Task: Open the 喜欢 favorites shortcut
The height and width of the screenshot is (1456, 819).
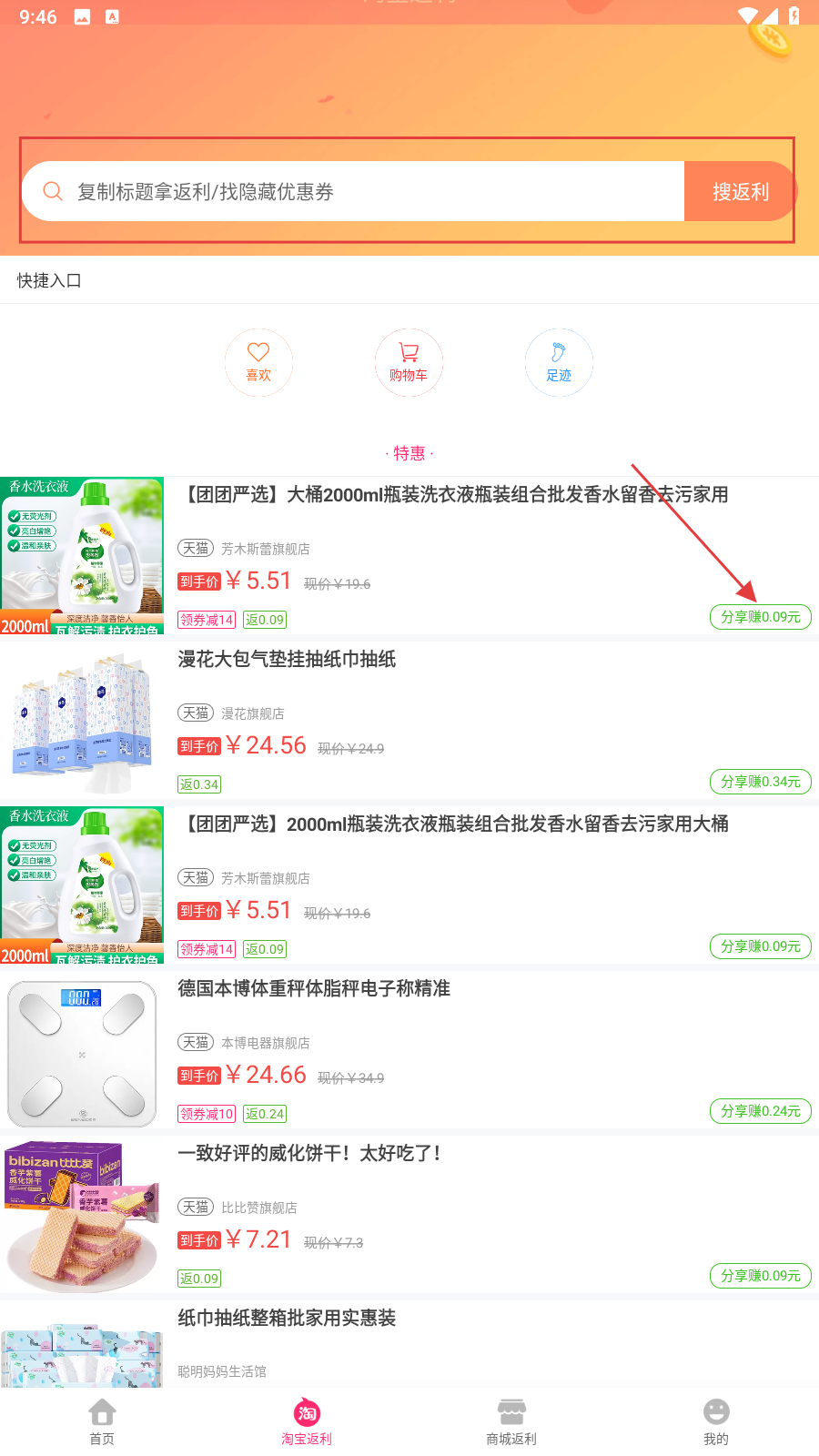Action: tap(258, 362)
